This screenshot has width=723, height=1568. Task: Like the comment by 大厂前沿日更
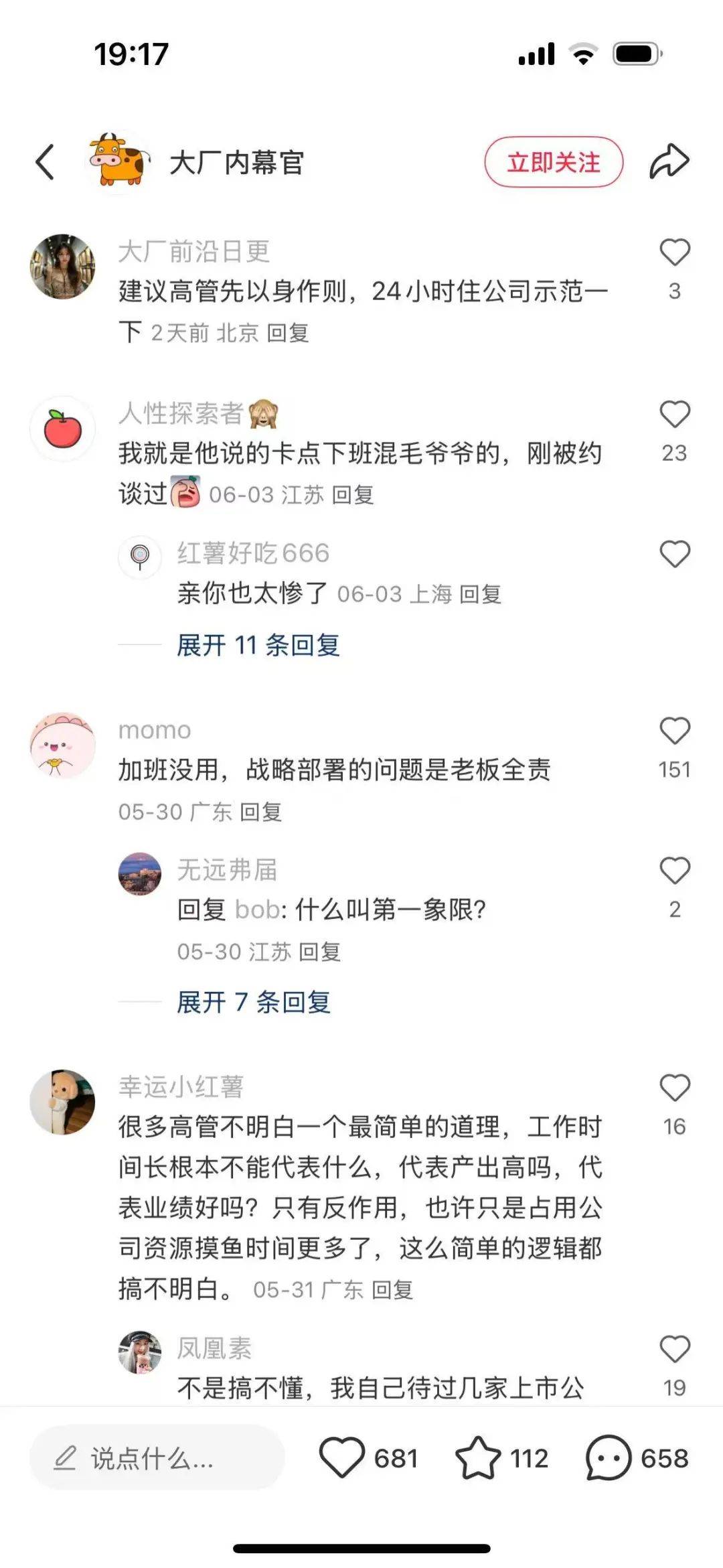(x=674, y=253)
